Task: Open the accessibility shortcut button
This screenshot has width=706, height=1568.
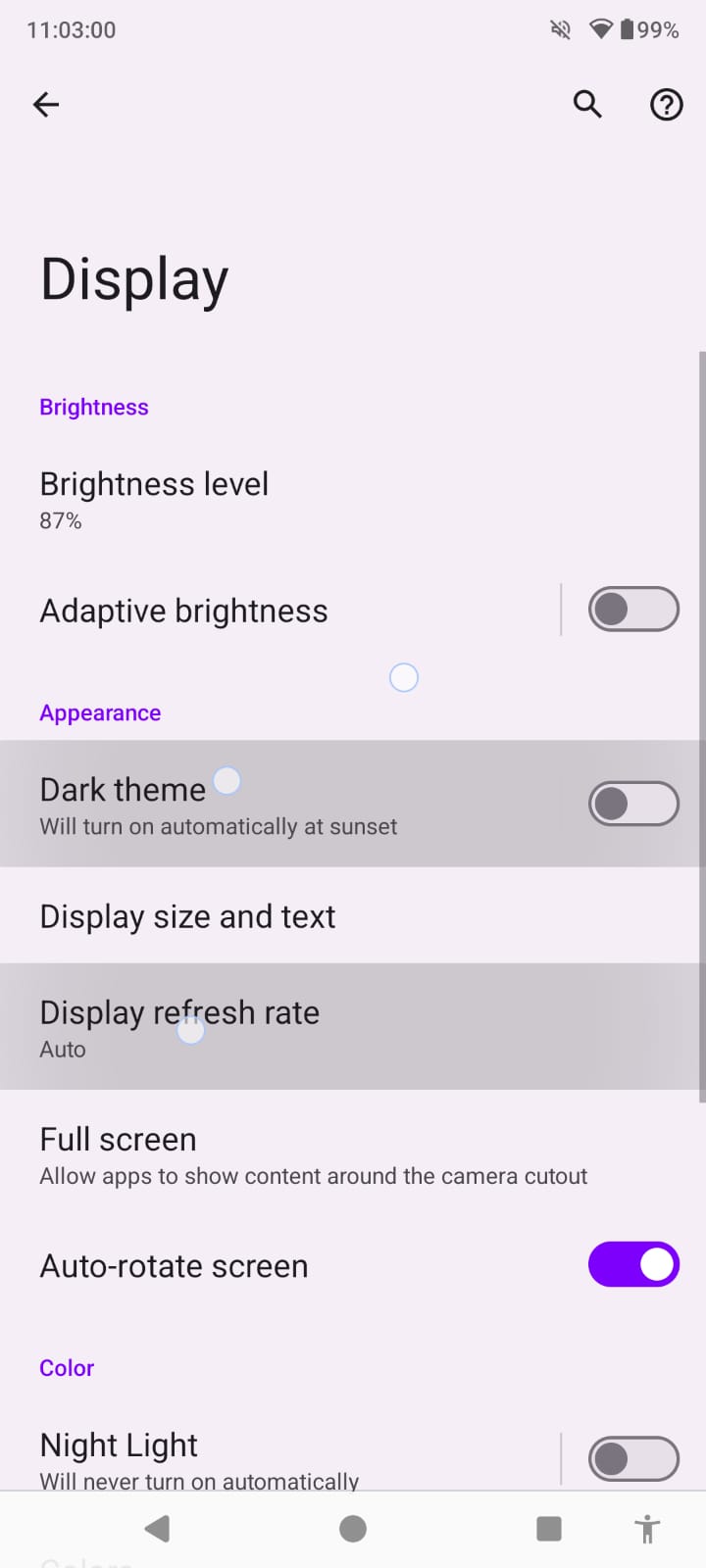Action: pyautogui.click(x=647, y=1529)
